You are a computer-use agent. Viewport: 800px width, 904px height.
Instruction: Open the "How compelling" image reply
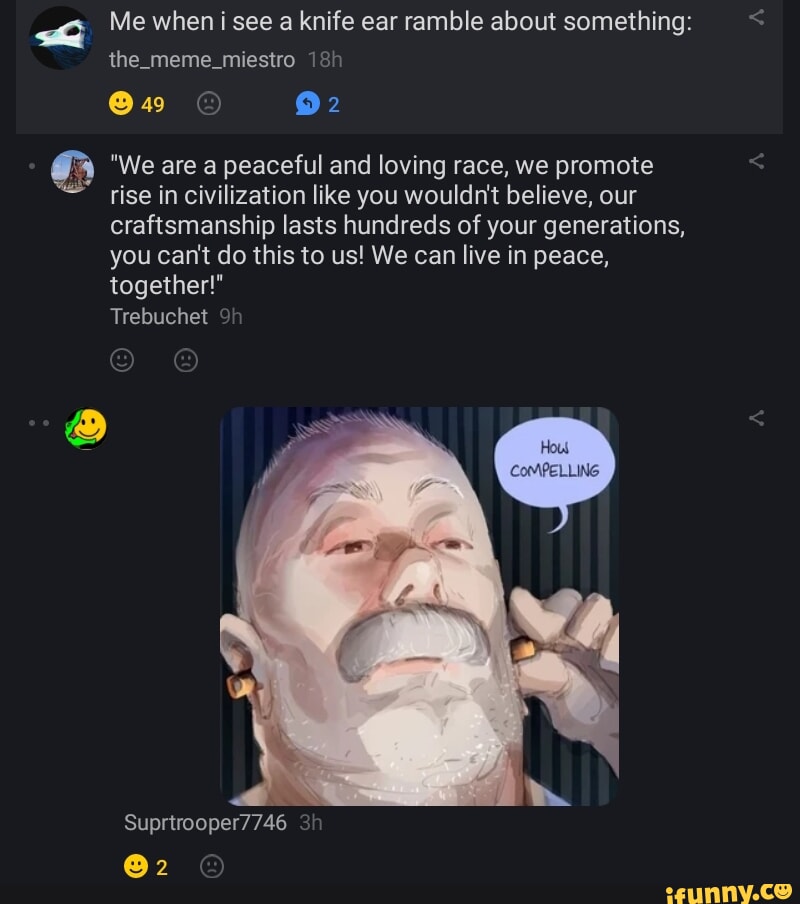pos(419,606)
